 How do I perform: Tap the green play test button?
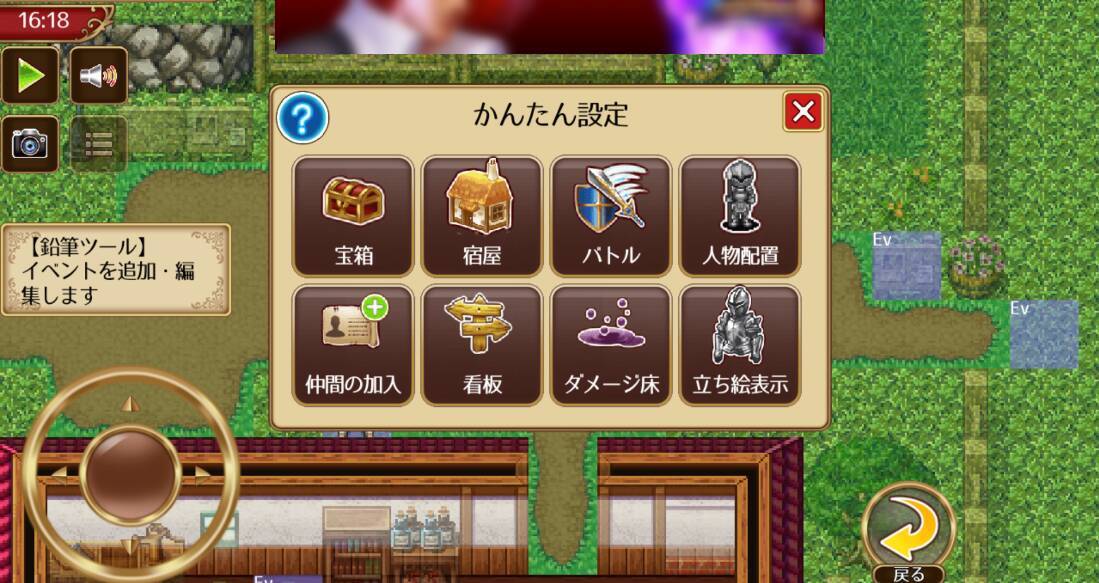tap(30, 76)
